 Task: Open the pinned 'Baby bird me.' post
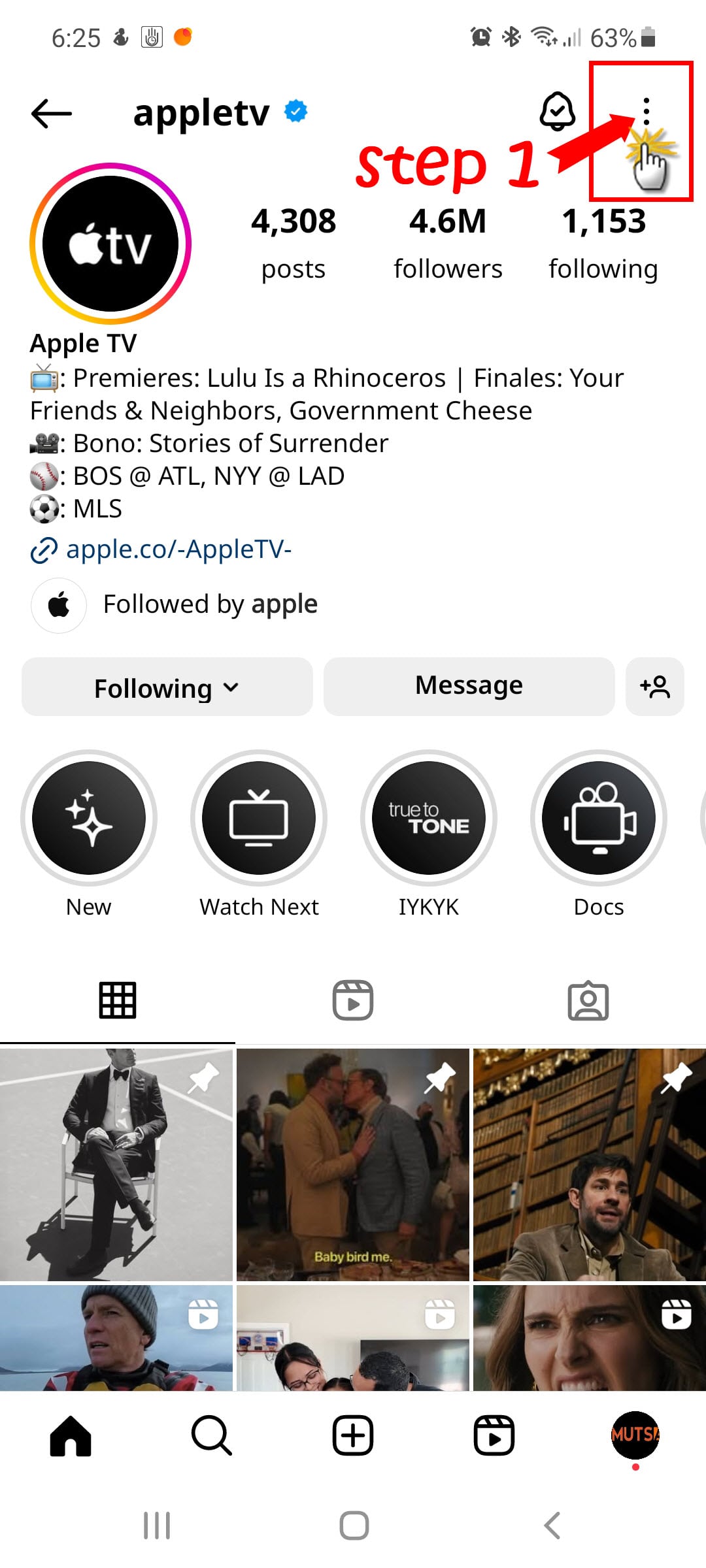tap(353, 1164)
